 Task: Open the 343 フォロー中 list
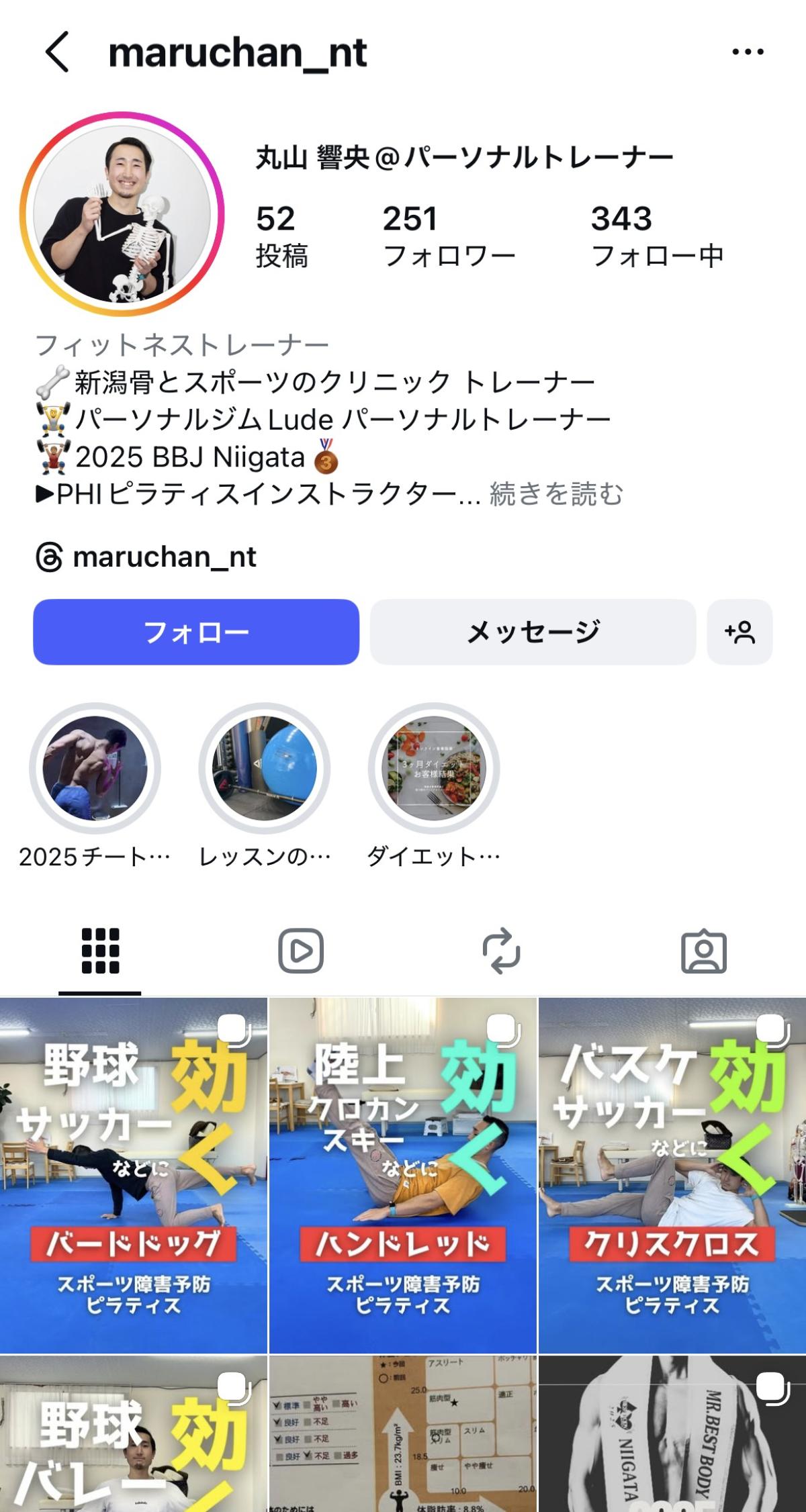coord(656,236)
